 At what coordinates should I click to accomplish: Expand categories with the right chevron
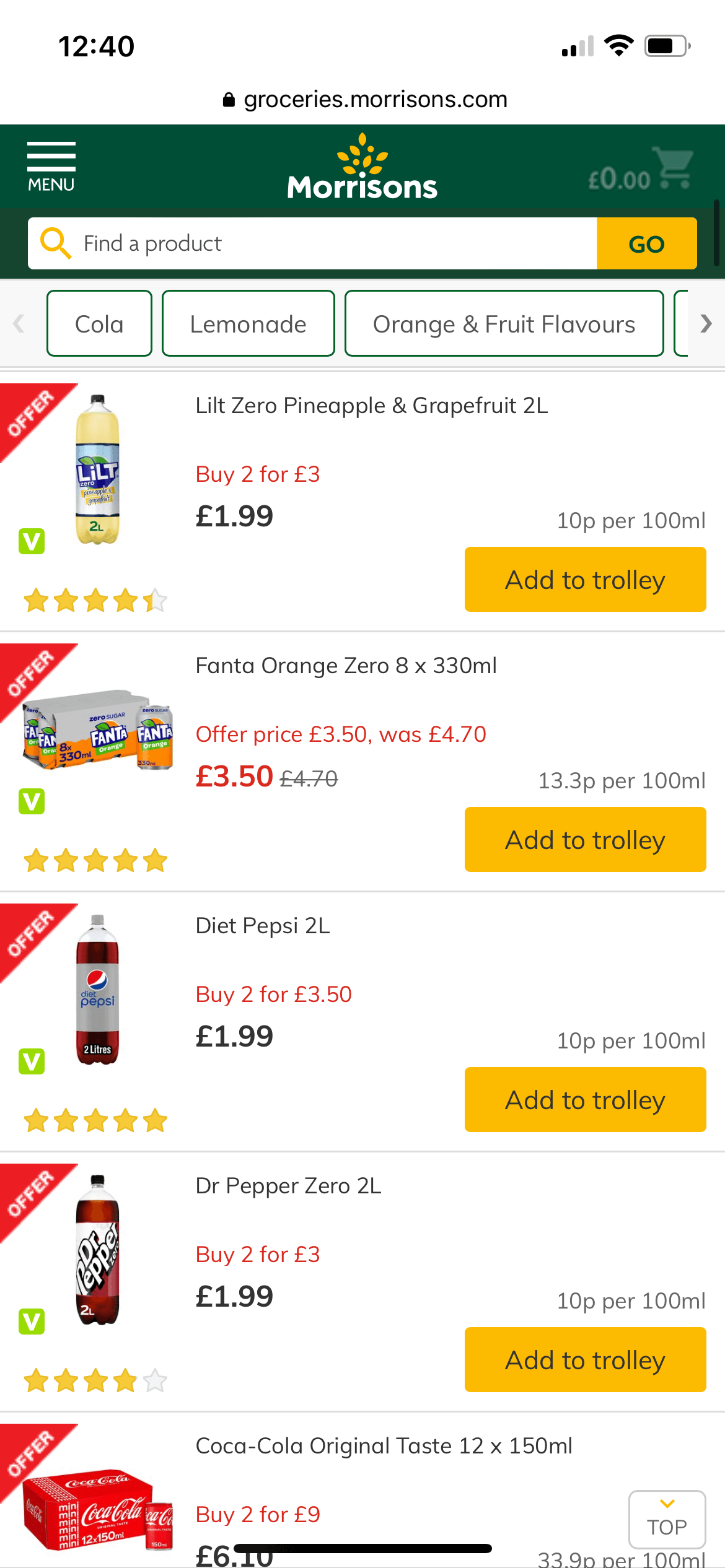705,323
